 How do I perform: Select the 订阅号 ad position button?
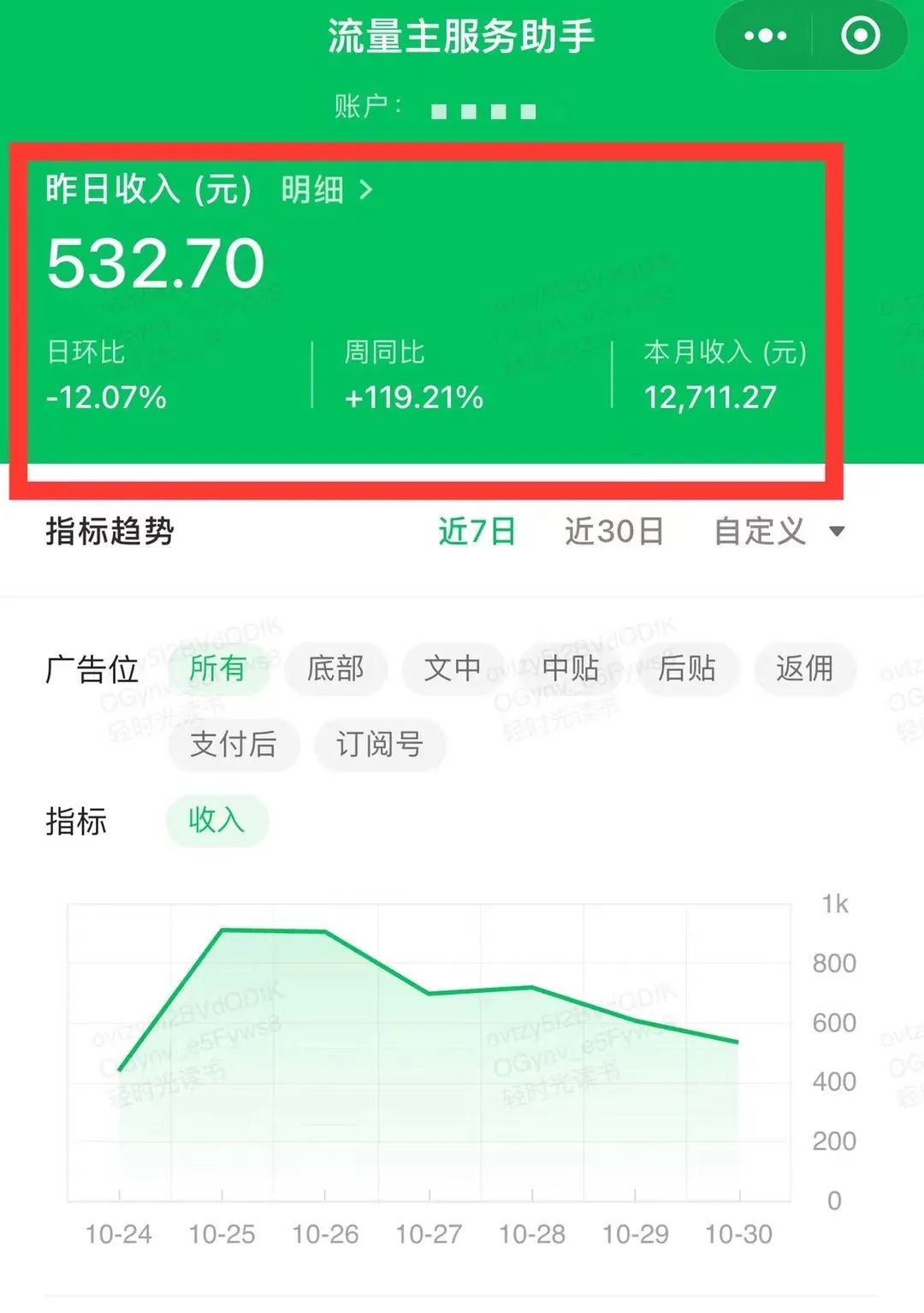point(380,746)
